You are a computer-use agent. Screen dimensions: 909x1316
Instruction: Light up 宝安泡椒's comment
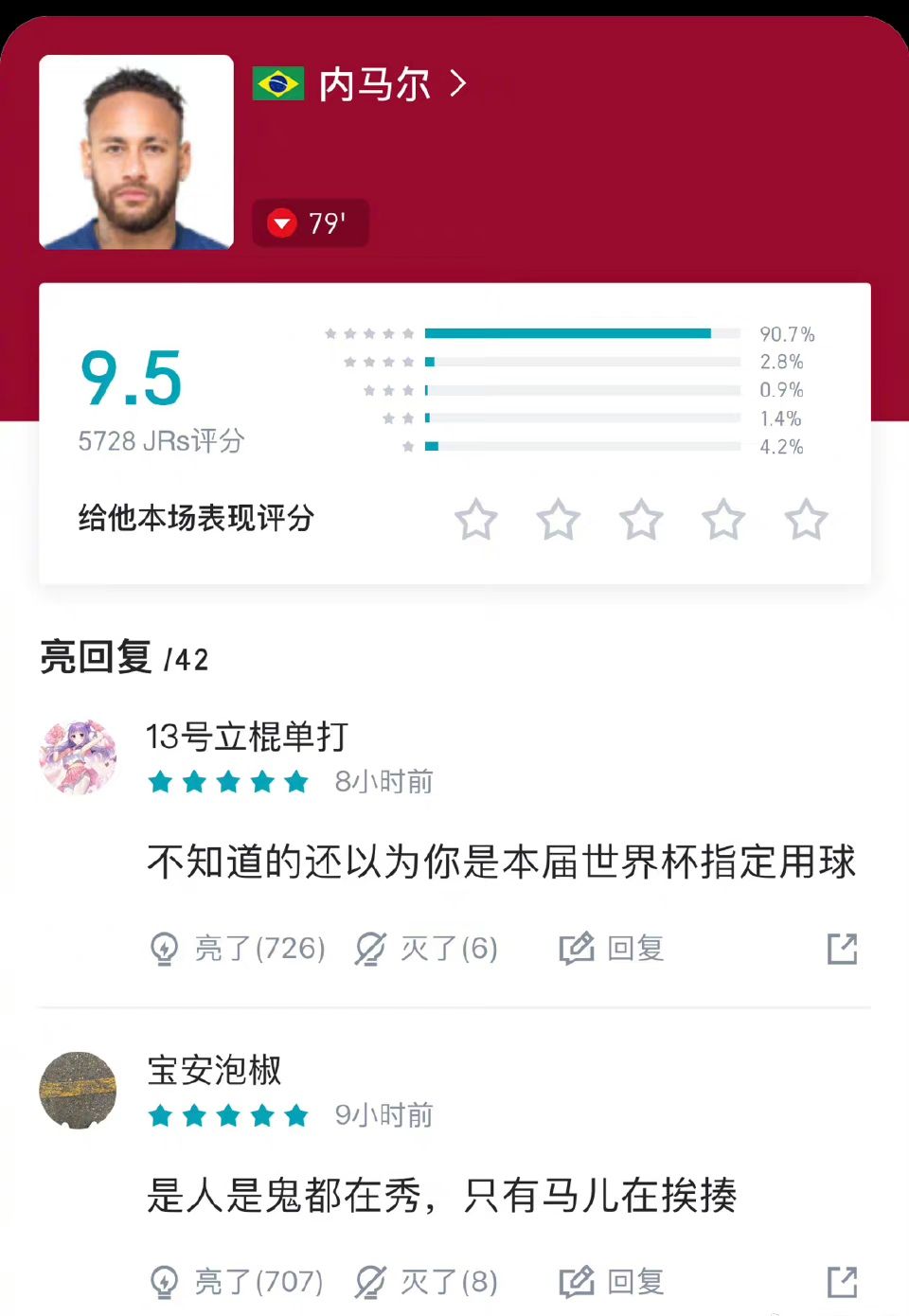point(239,1282)
